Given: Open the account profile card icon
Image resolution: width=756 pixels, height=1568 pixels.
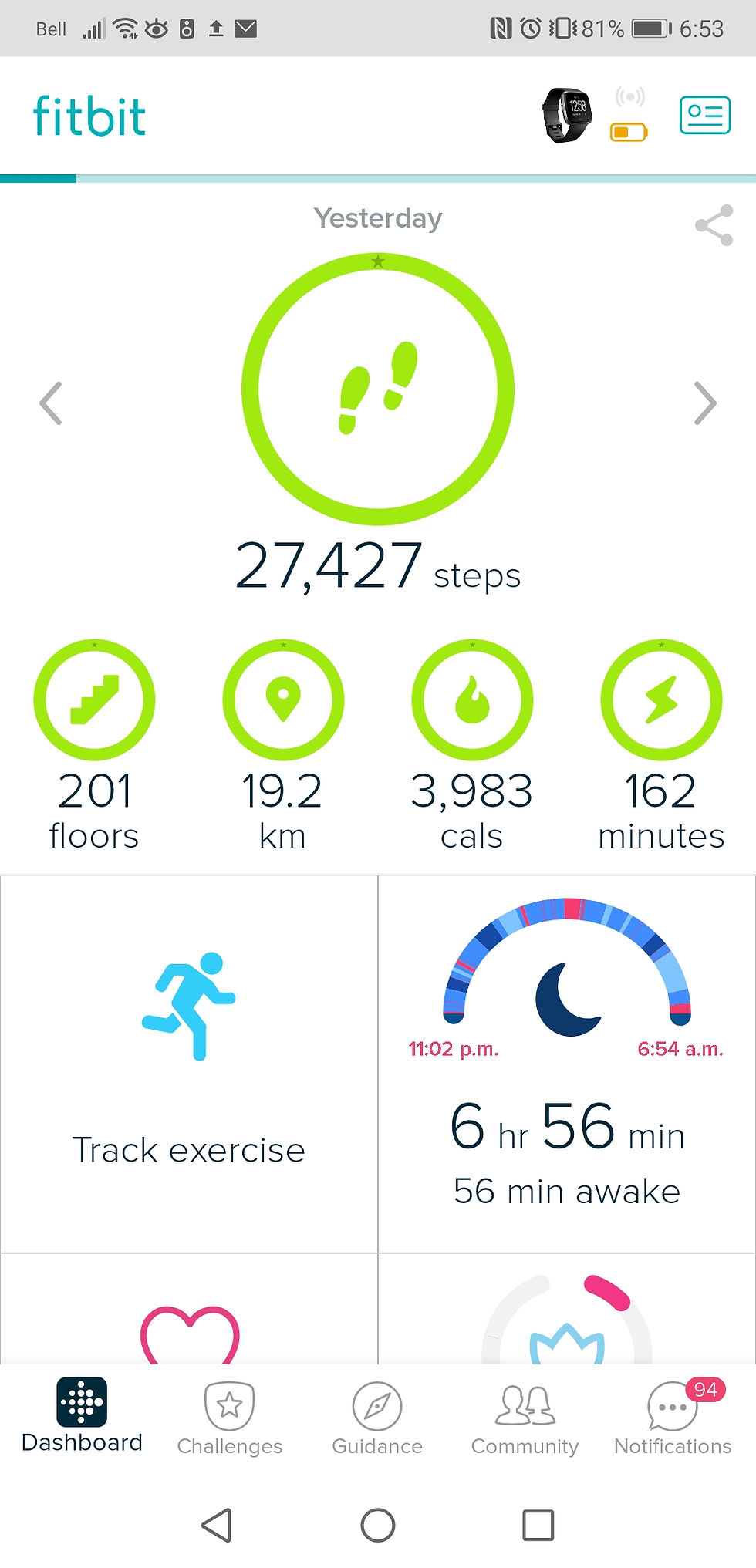Looking at the screenshot, I should (704, 115).
